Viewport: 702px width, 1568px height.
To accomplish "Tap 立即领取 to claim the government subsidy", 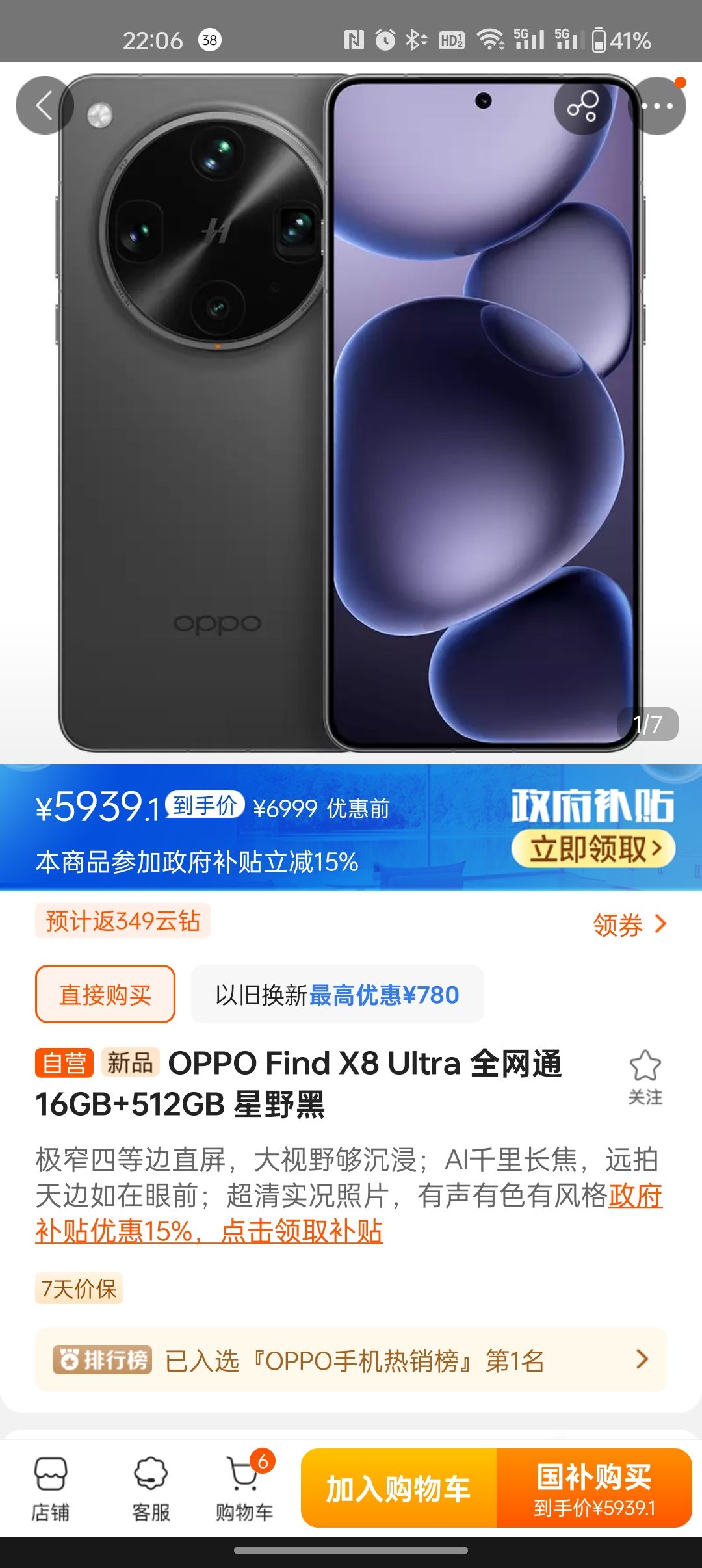I will pyautogui.click(x=593, y=848).
